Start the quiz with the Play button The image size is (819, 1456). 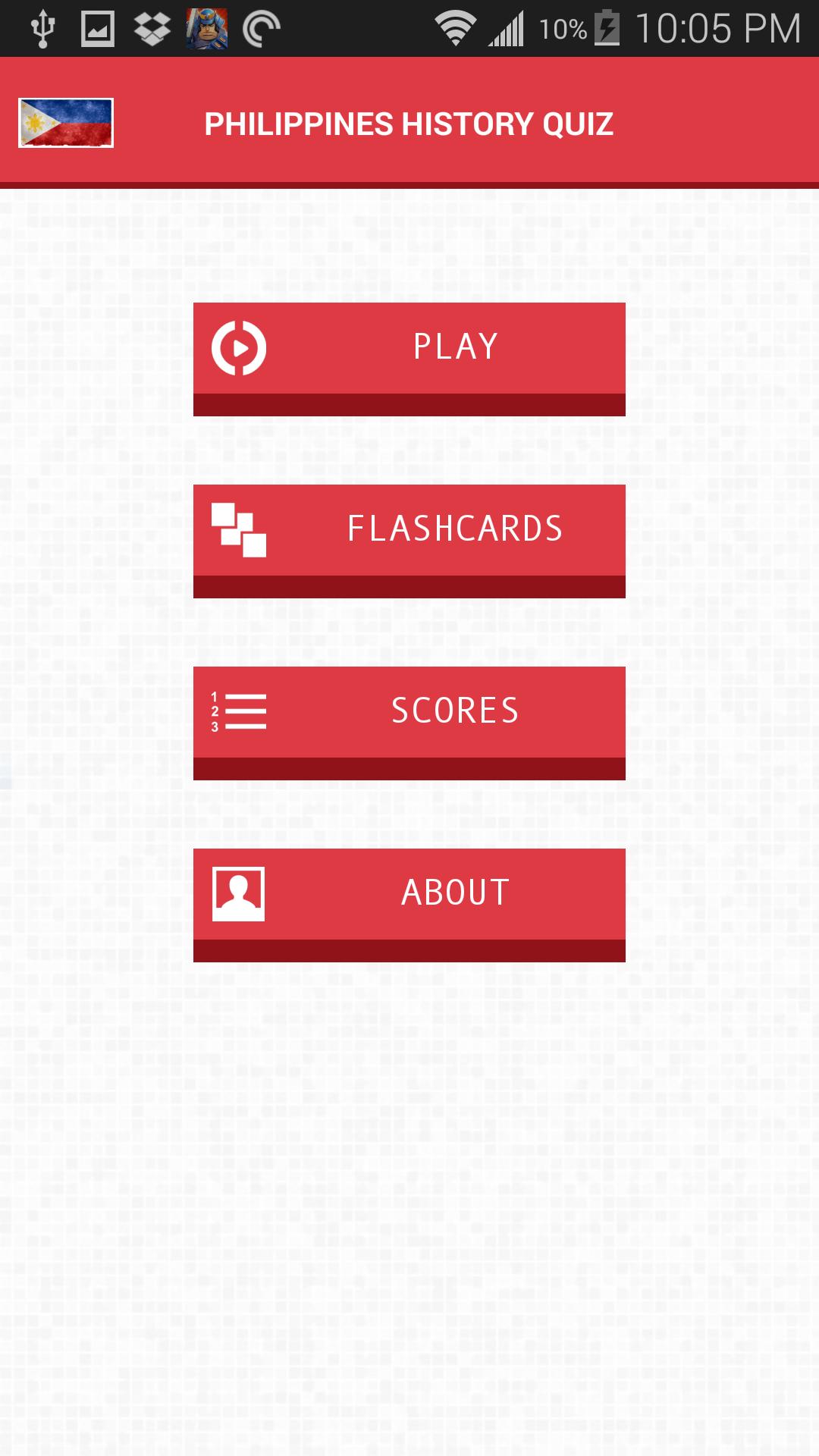pyautogui.click(x=409, y=349)
